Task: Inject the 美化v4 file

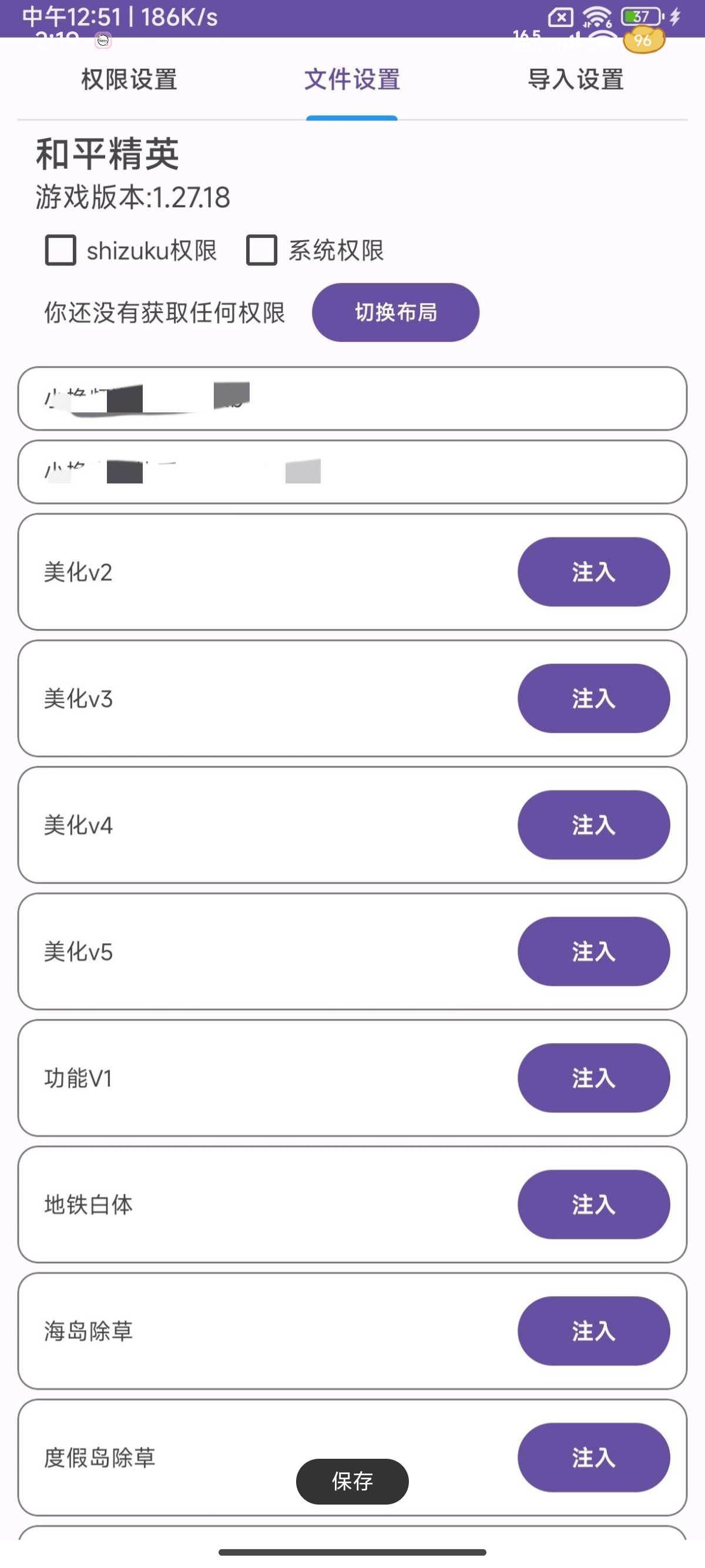Action: [593, 825]
